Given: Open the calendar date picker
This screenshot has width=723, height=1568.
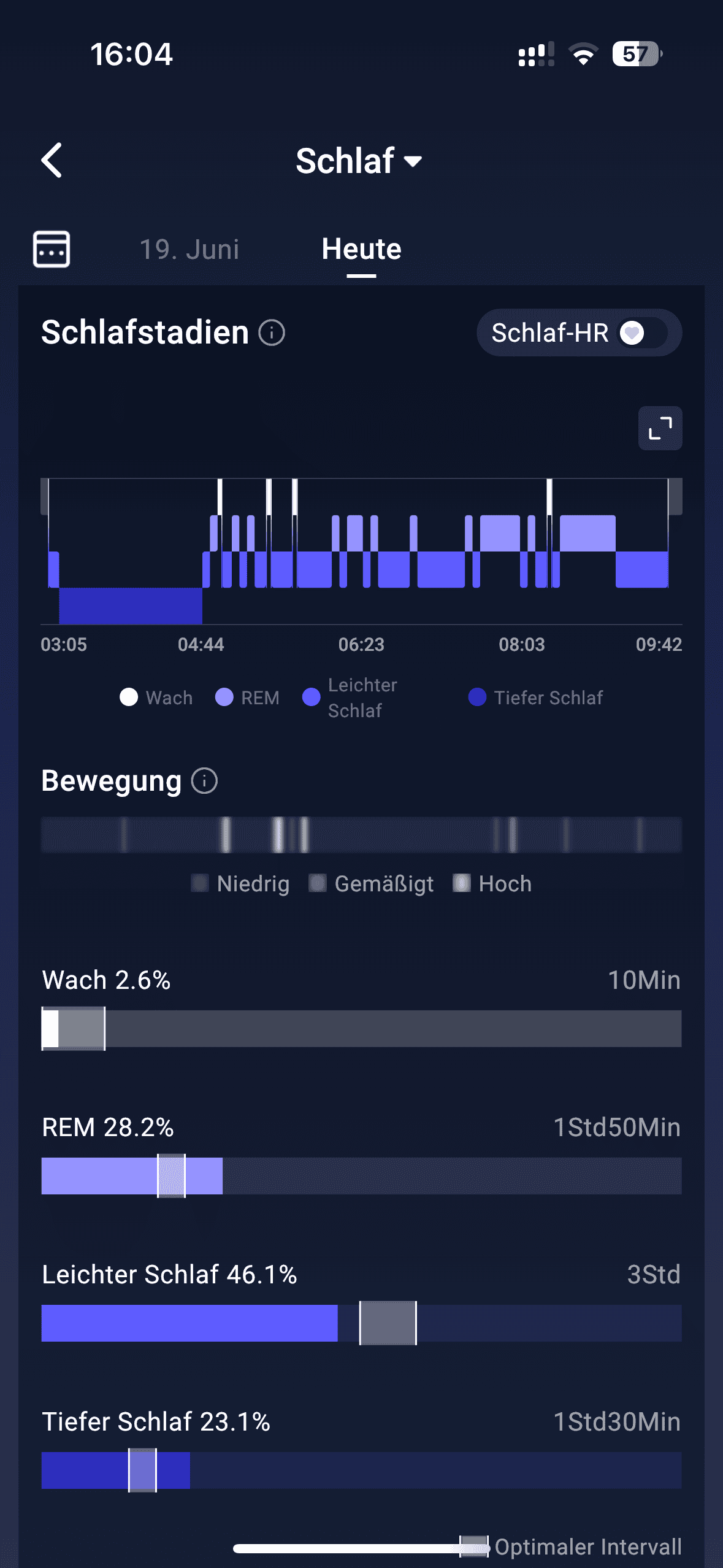Looking at the screenshot, I should (x=52, y=249).
